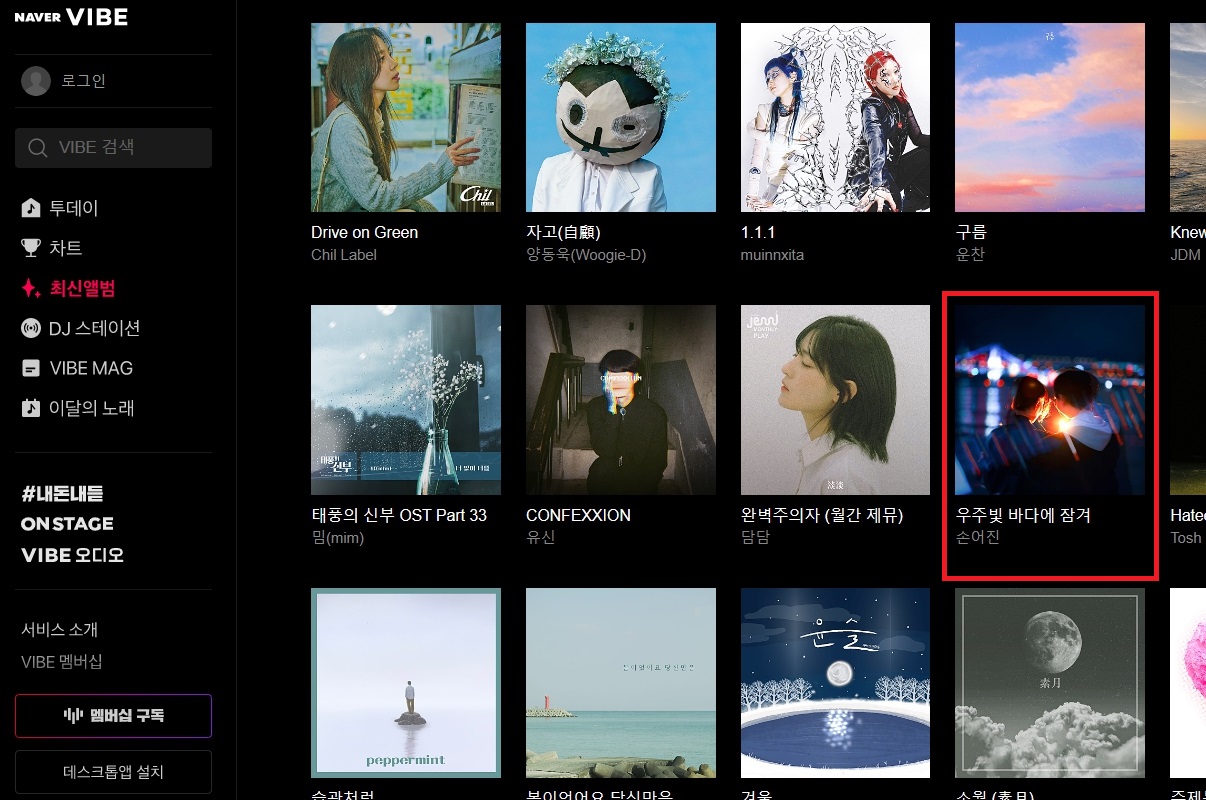Image resolution: width=1206 pixels, height=800 pixels.
Task: Open VIBE 오디오 link
Action: tap(72, 555)
